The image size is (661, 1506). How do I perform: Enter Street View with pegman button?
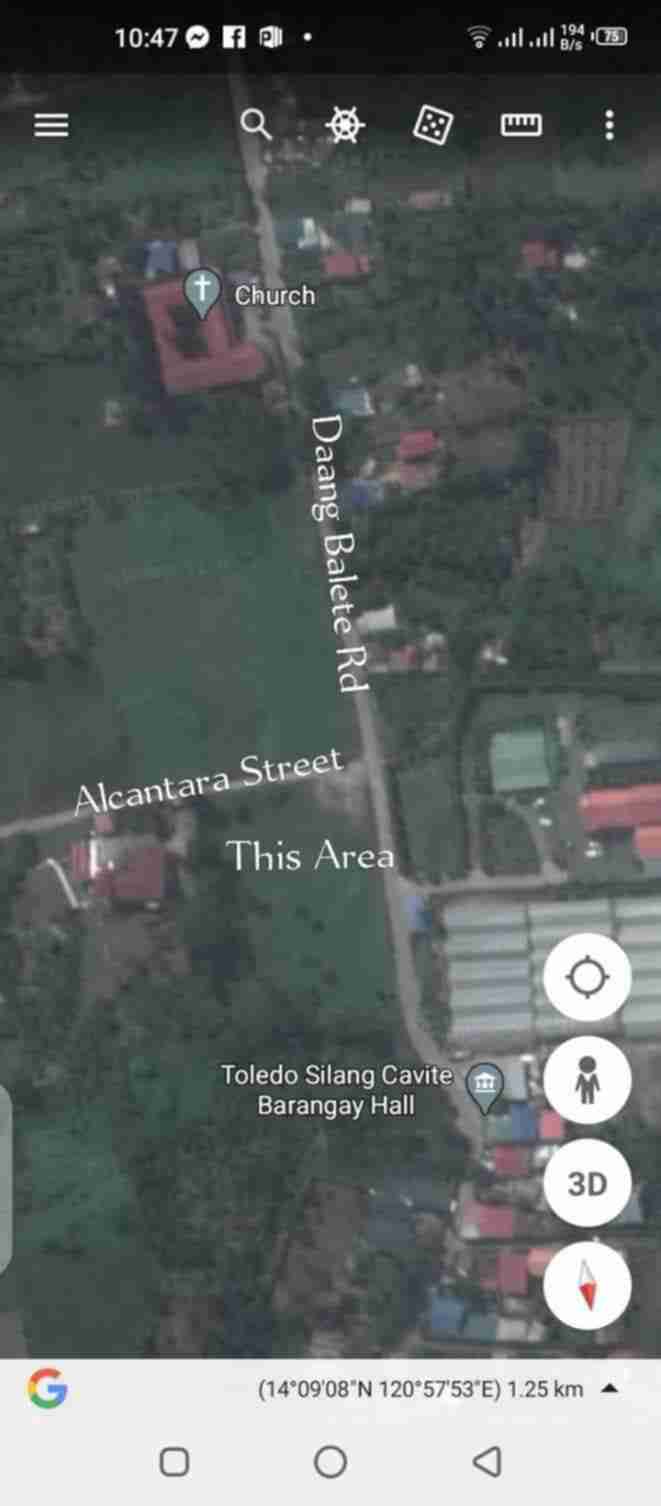587,1080
